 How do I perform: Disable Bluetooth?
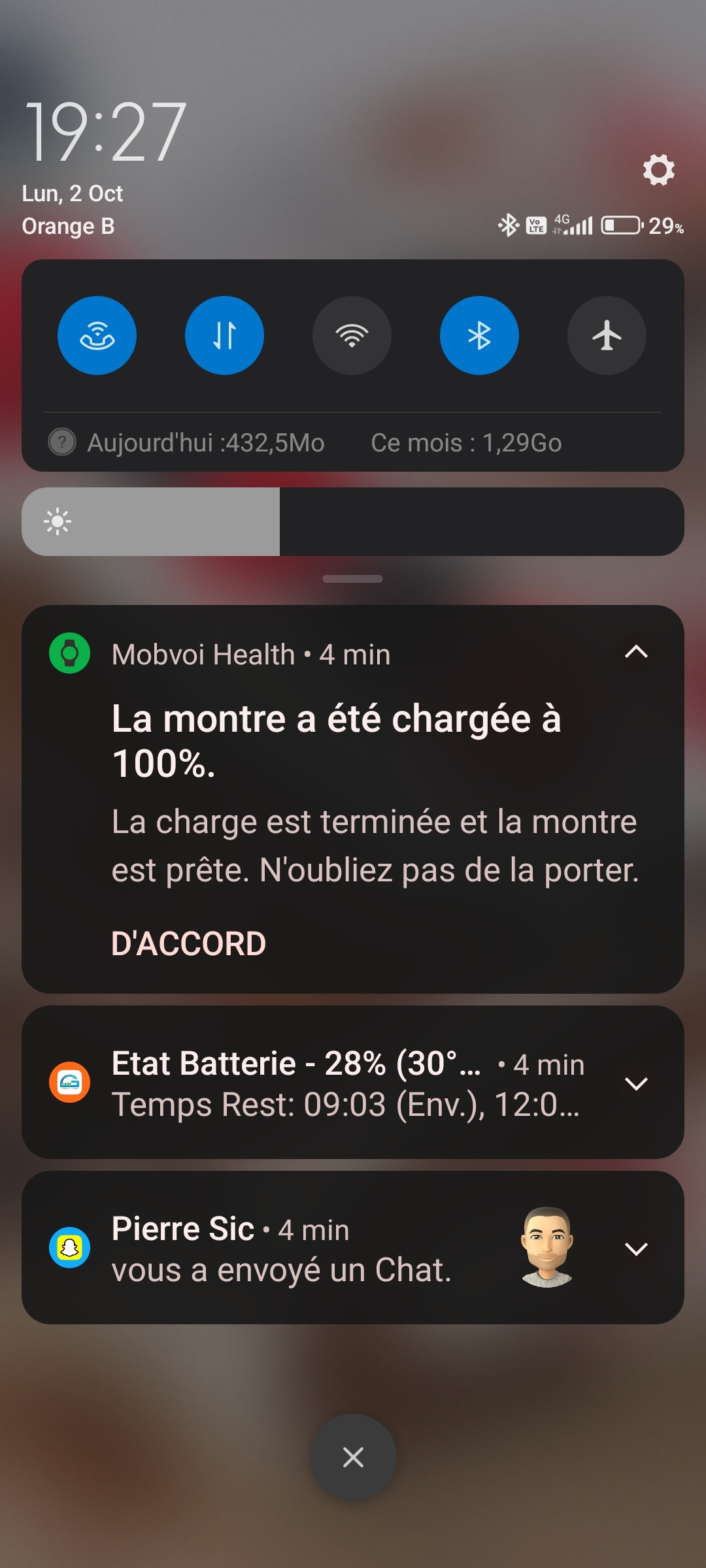pyautogui.click(x=479, y=336)
